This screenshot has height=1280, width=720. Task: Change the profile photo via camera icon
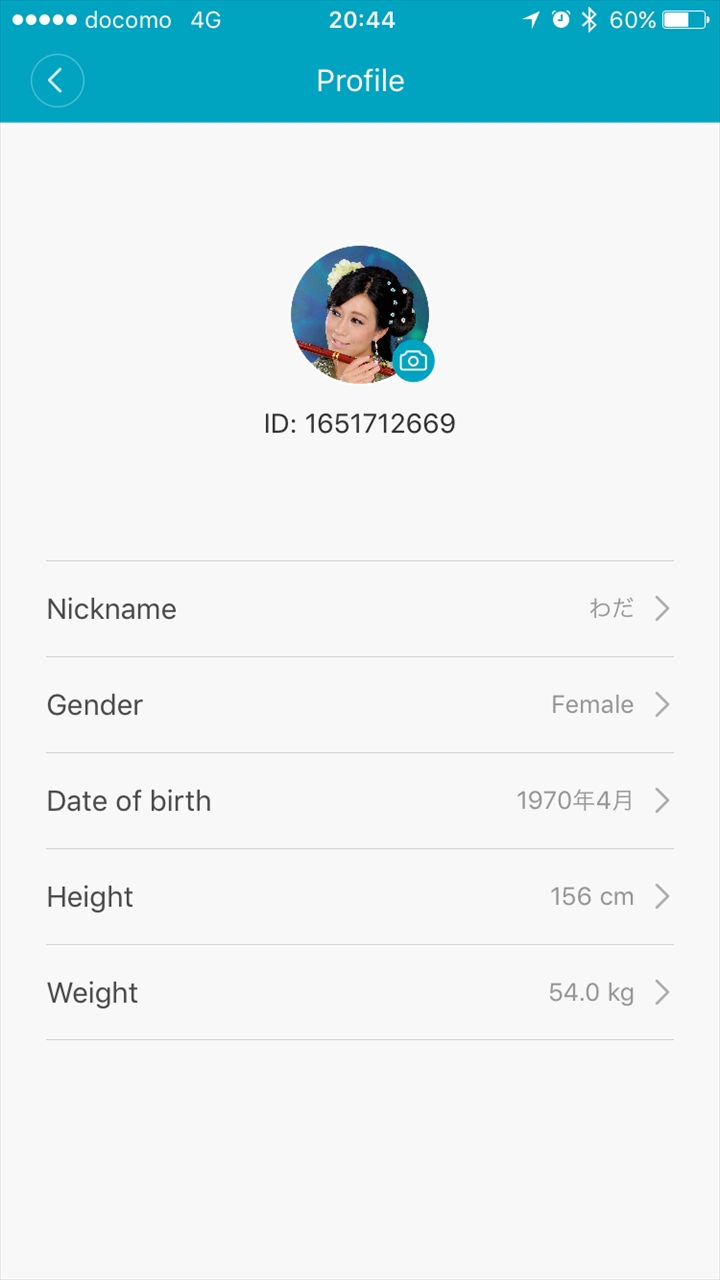413,361
